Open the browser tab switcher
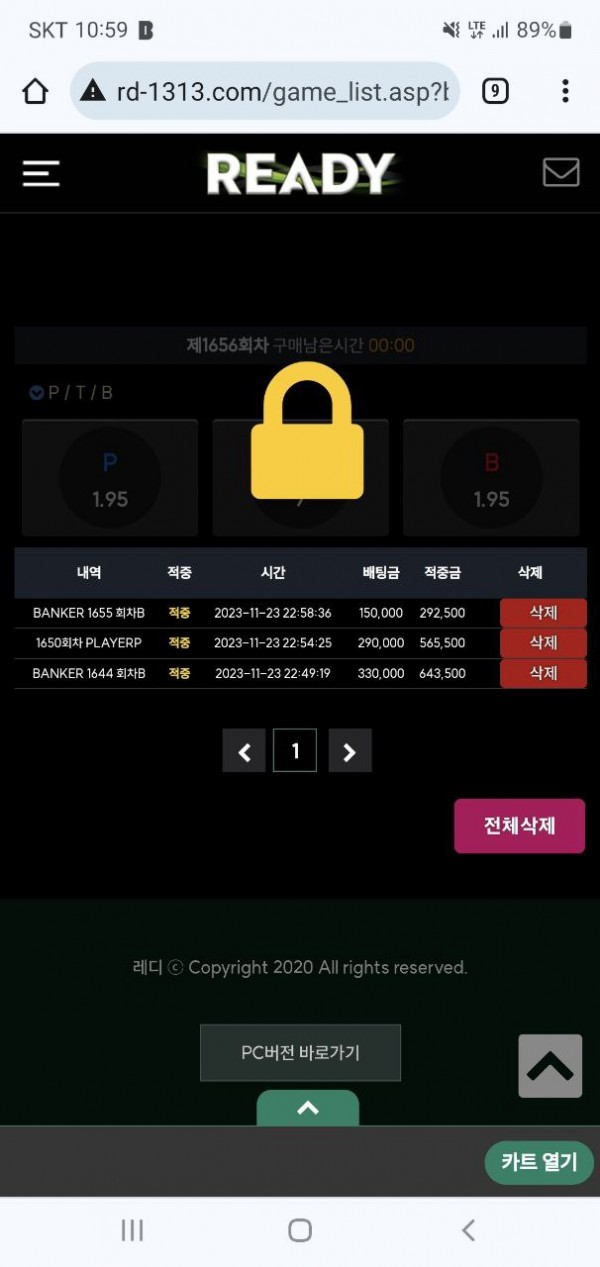600x1267 pixels. pos(494,92)
